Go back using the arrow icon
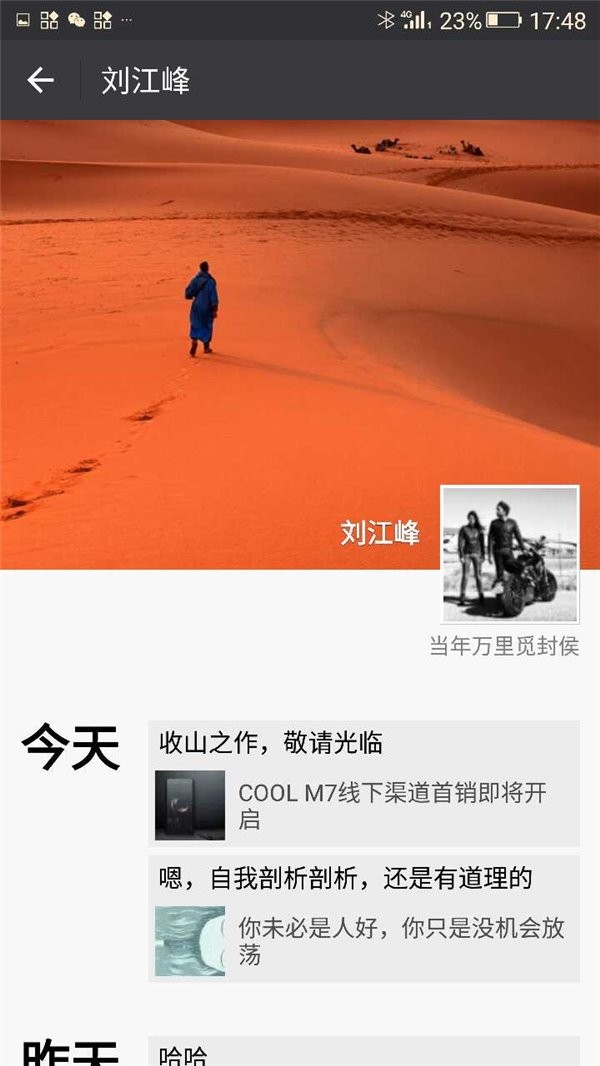This screenshot has width=600, height=1066. click(x=40, y=81)
